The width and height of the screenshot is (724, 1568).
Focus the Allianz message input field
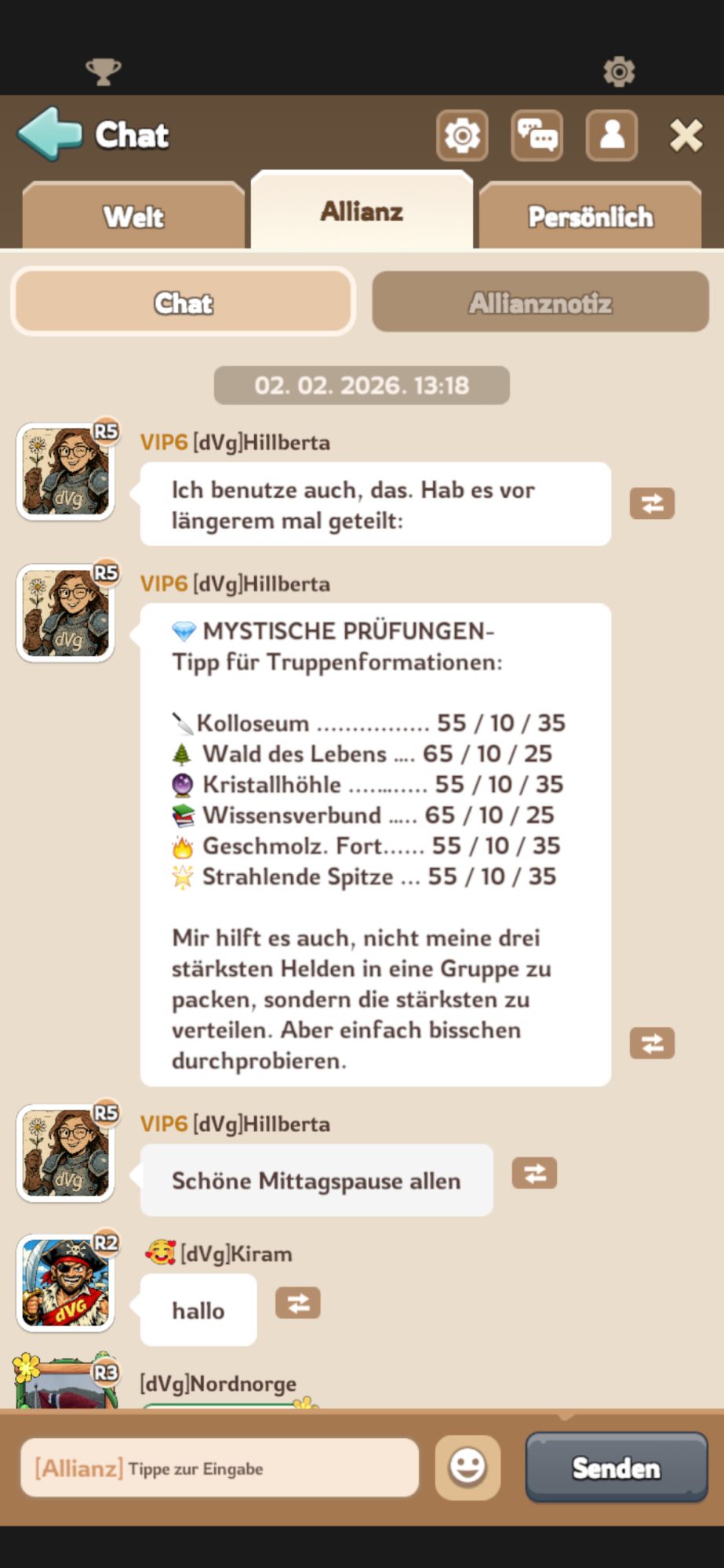pyautogui.click(x=220, y=1468)
